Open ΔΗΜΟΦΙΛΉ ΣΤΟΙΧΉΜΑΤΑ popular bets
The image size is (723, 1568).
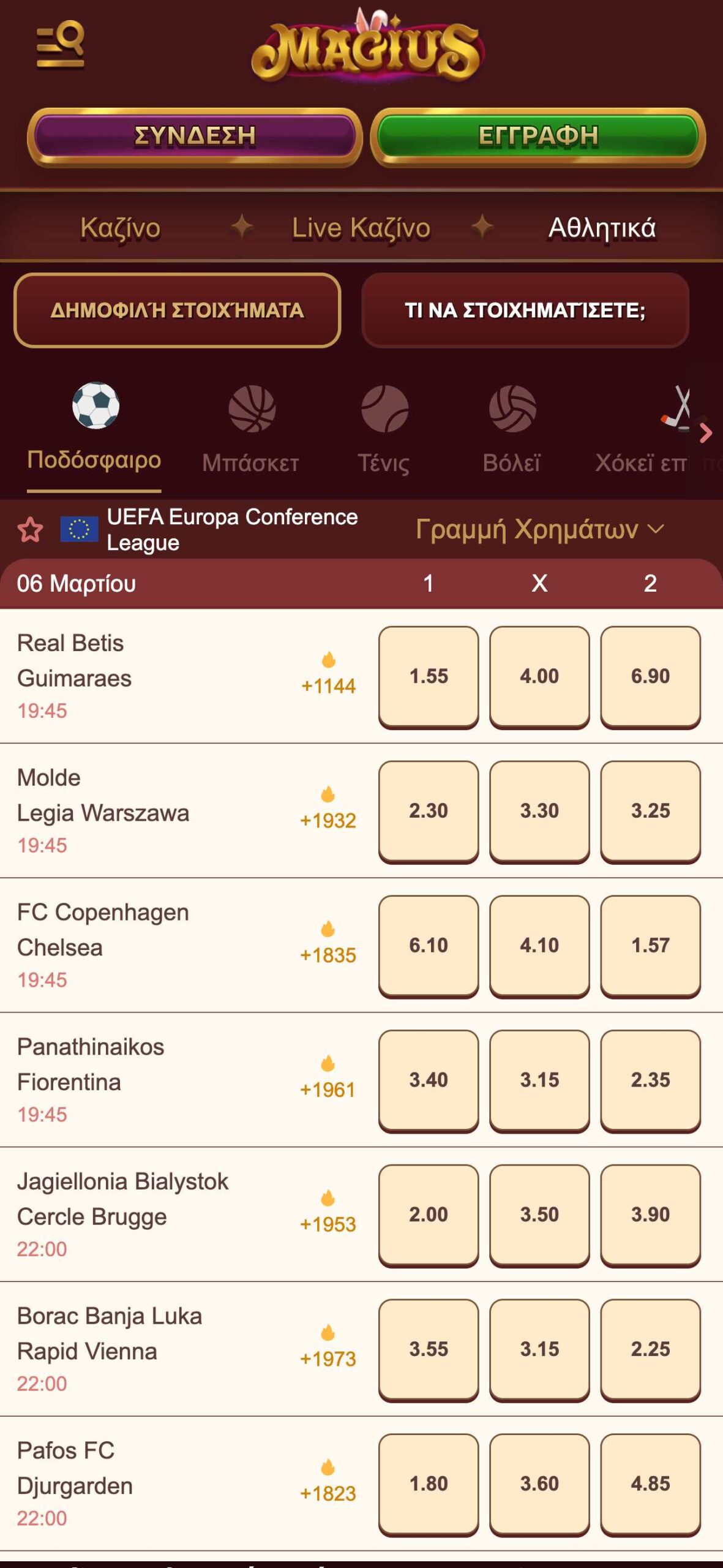click(x=177, y=311)
